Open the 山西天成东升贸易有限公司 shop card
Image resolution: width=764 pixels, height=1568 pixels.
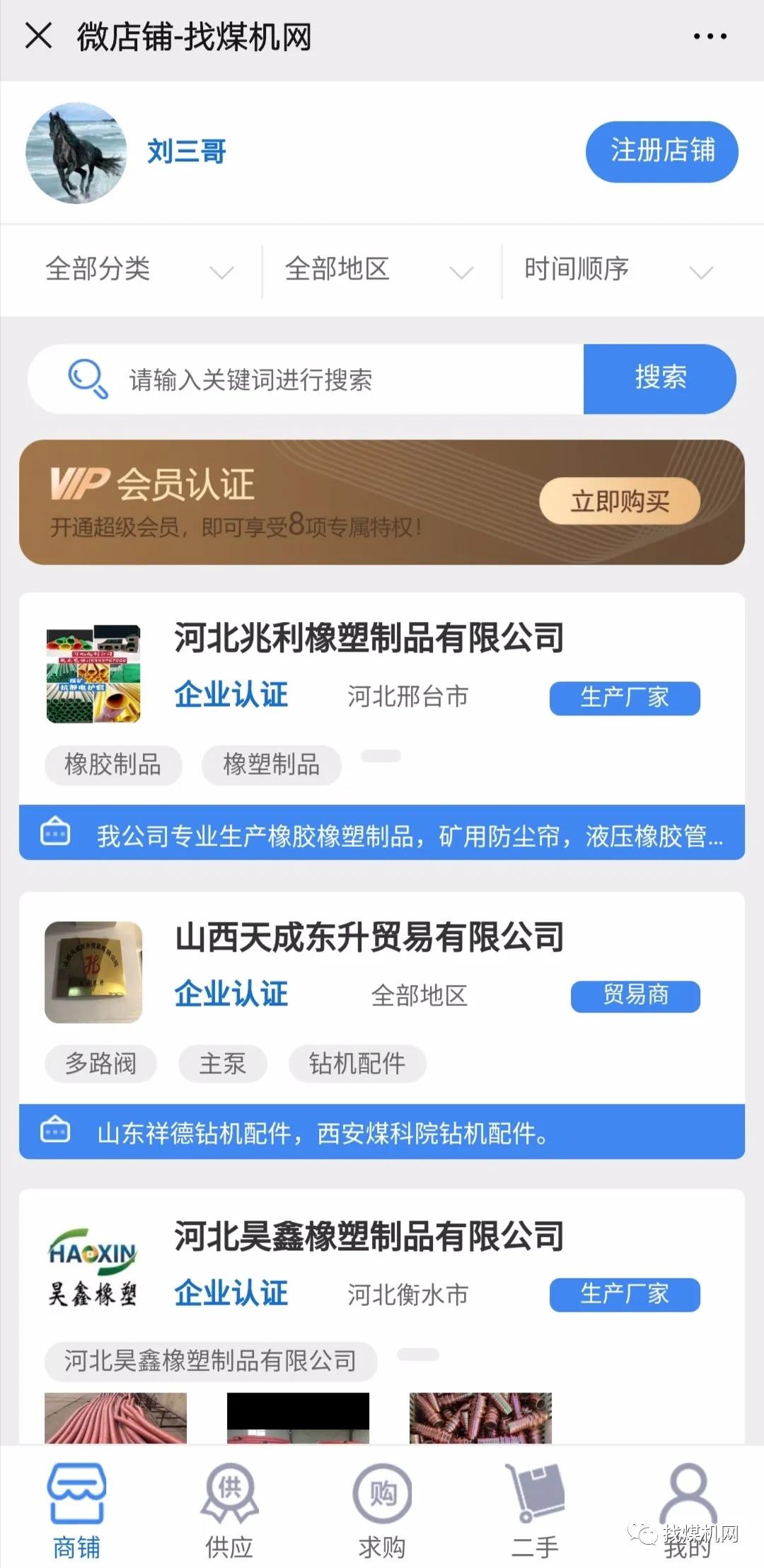point(369,938)
